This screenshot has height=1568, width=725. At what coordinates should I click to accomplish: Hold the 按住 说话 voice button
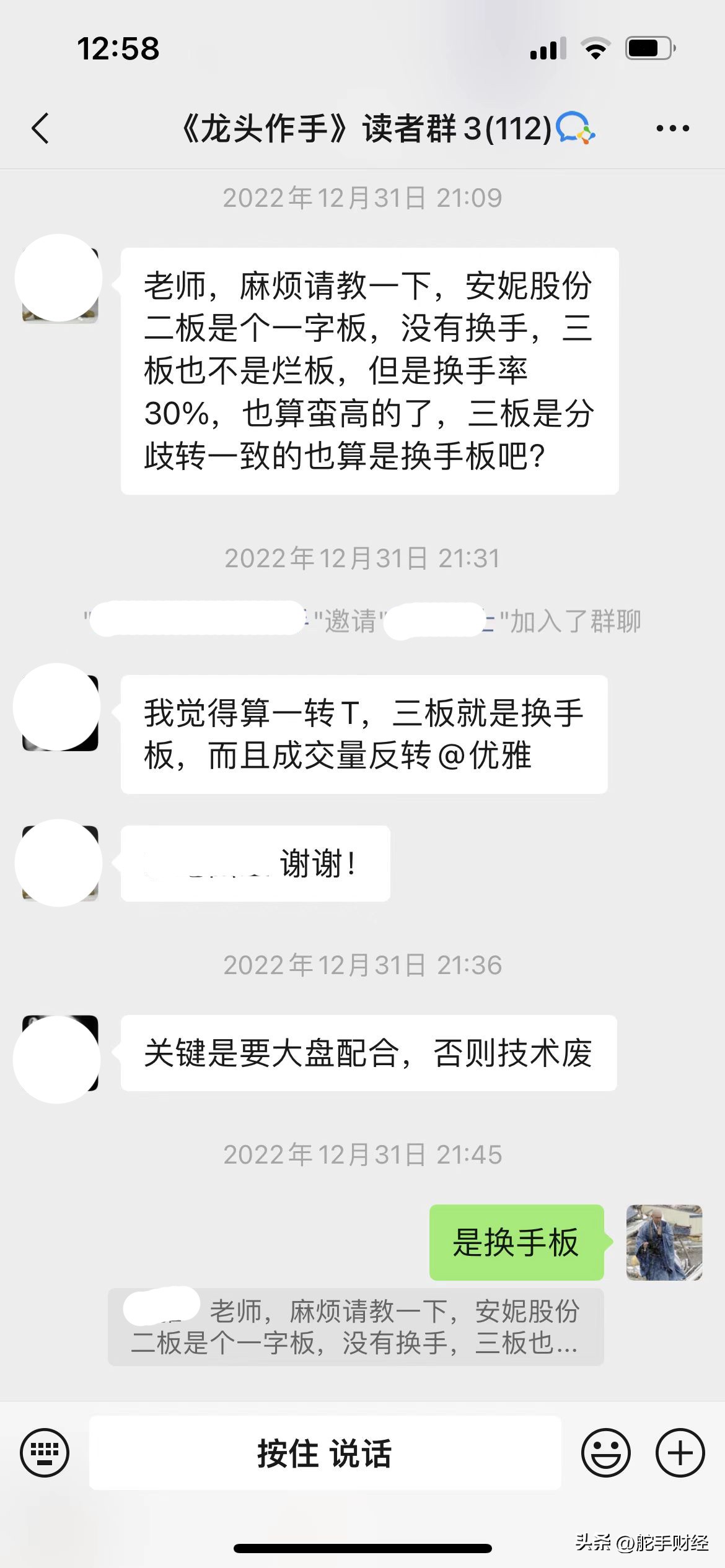click(325, 1453)
